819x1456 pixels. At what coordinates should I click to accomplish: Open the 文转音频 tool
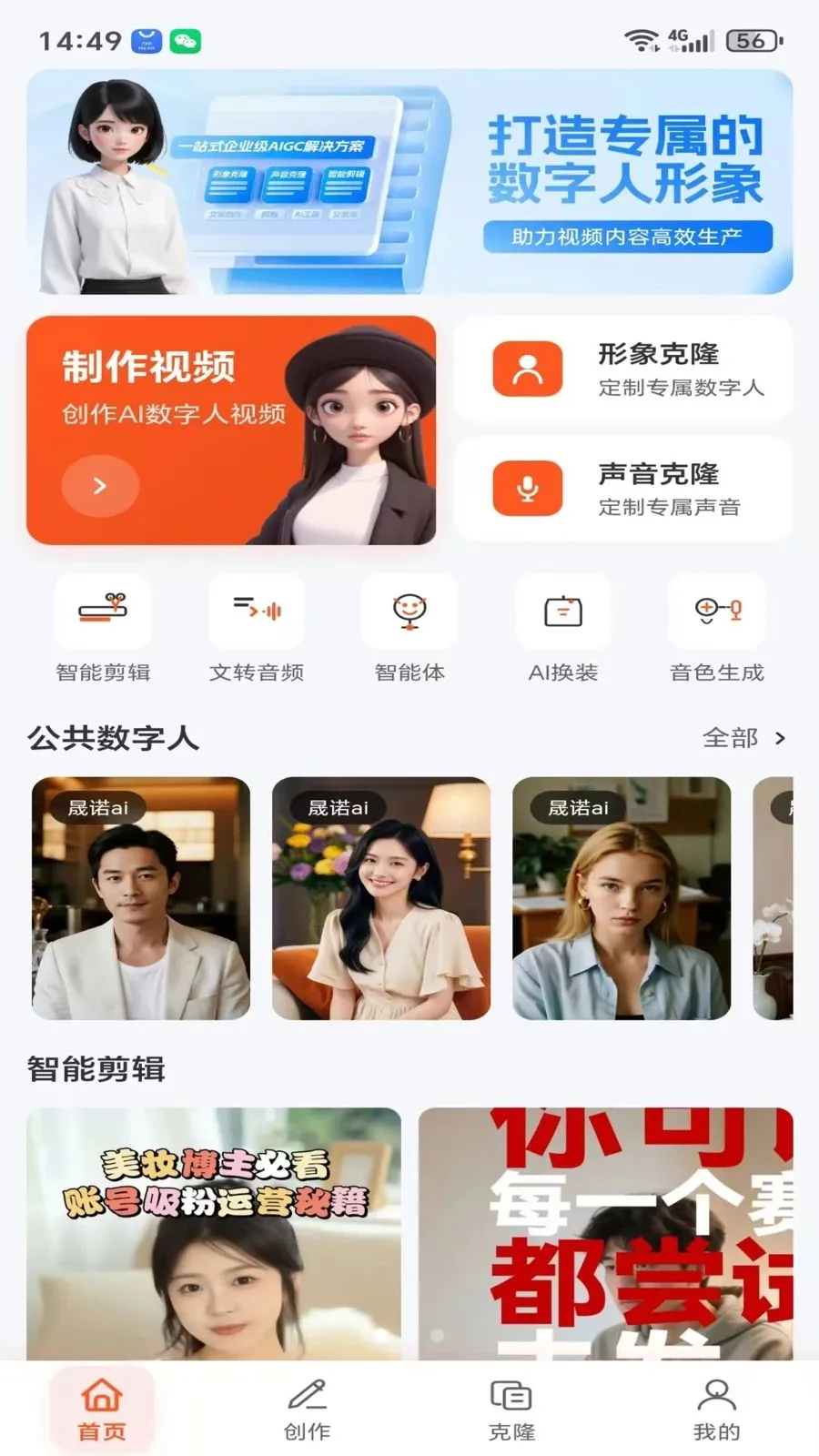pos(257,630)
